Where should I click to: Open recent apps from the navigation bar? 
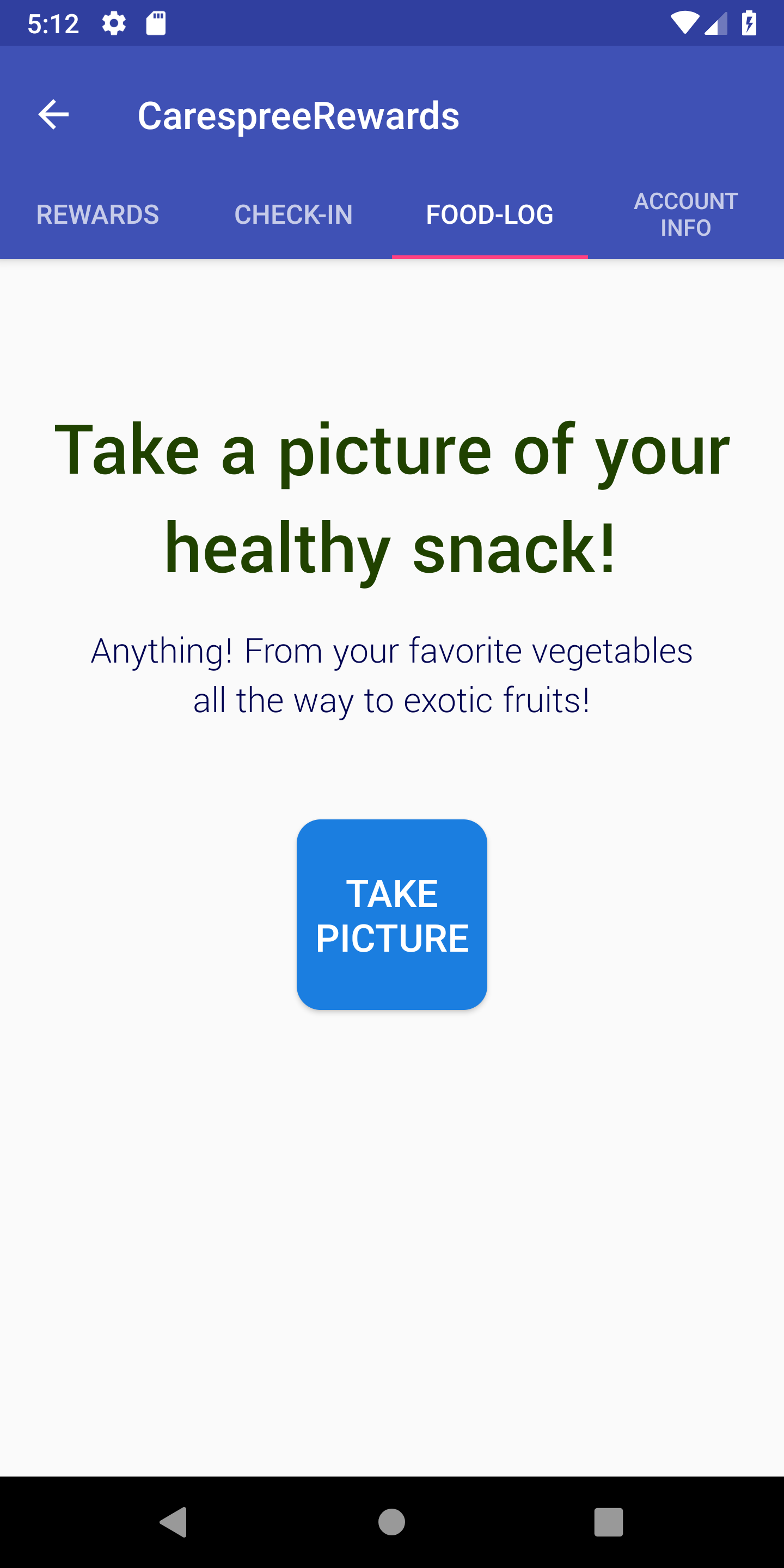(609, 1522)
